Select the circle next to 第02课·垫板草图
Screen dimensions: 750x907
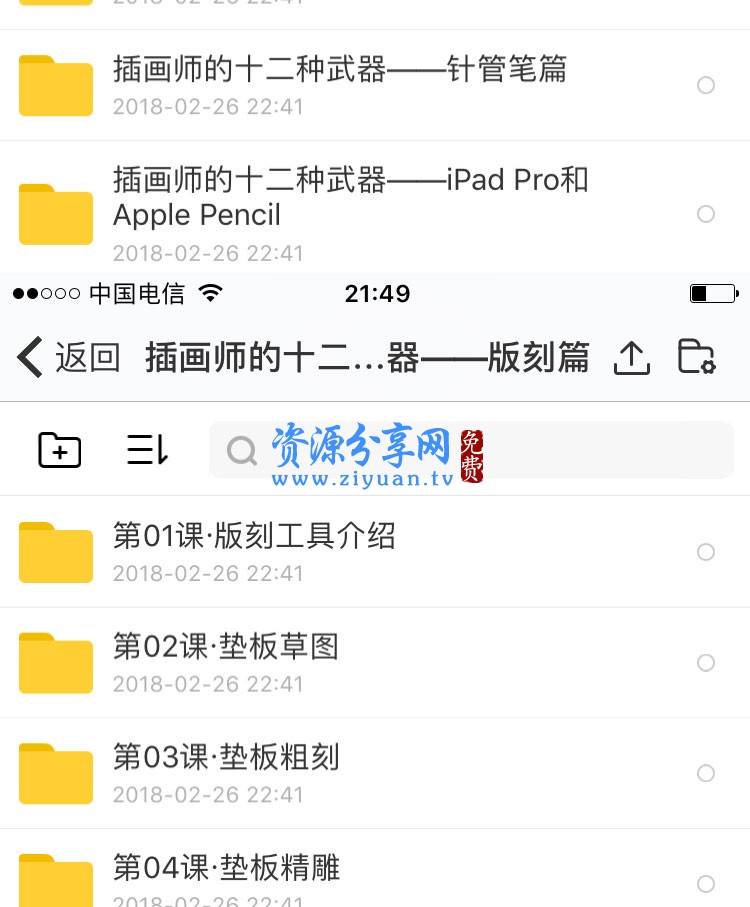tap(706, 663)
